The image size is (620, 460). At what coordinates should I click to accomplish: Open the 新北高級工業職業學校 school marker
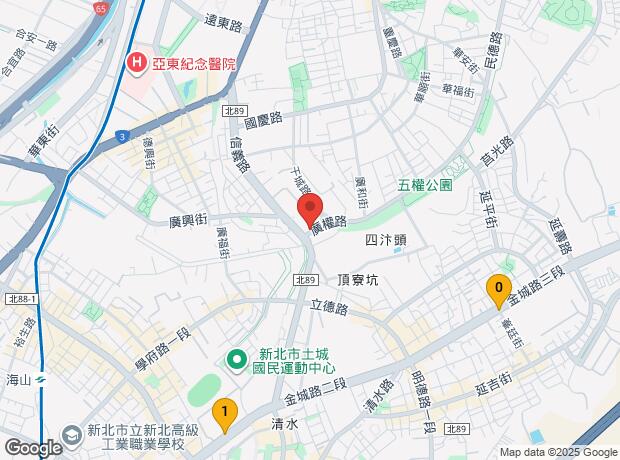point(72,435)
